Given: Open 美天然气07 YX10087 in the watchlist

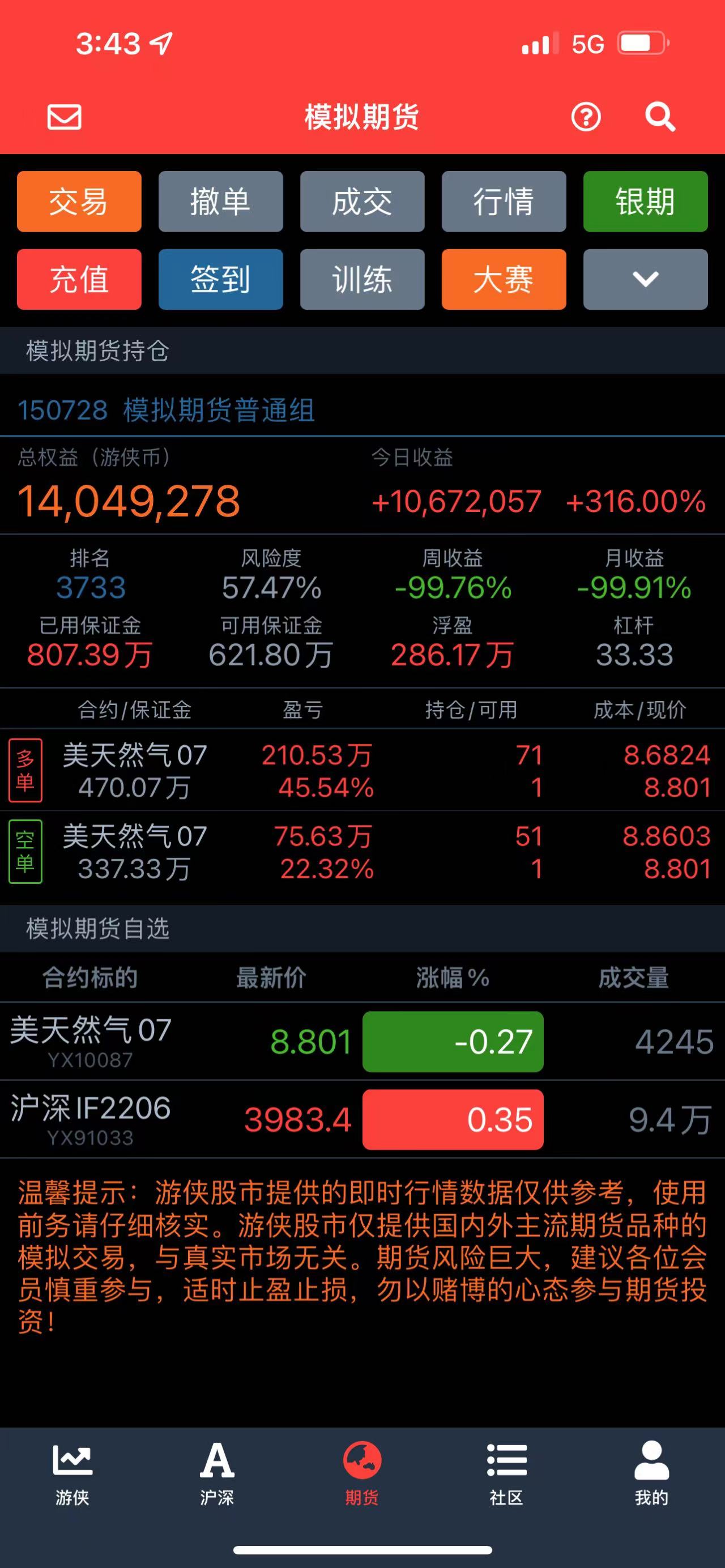Looking at the screenshot, I should pyautogui.click(x=362, y=1041).
